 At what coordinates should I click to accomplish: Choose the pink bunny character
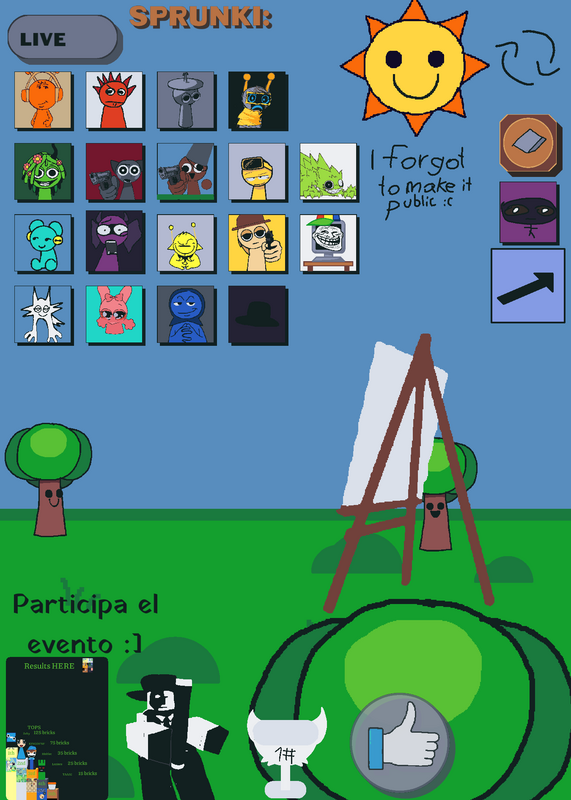coord(114,314)
